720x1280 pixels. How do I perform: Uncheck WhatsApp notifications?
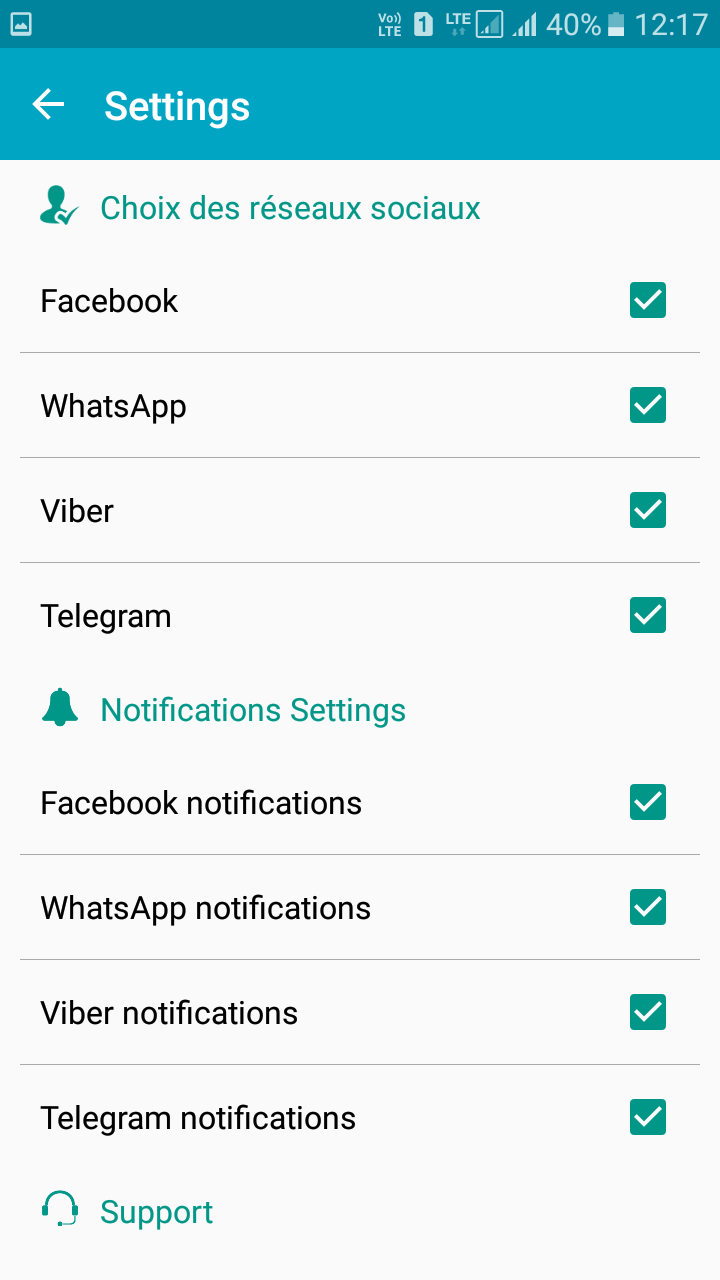click(648, 907)
